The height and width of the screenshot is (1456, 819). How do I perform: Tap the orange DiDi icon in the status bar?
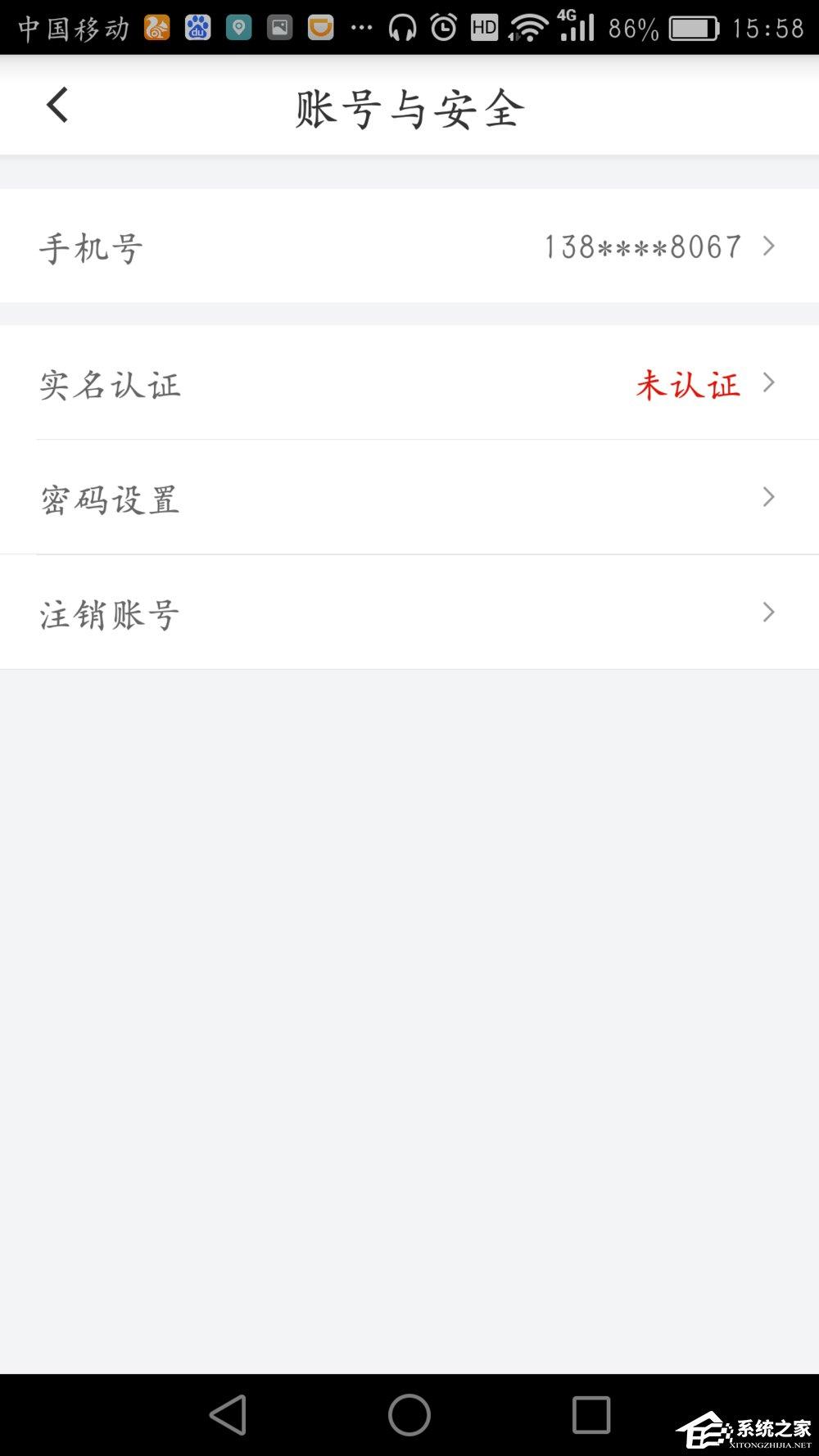tap(319, 27)
